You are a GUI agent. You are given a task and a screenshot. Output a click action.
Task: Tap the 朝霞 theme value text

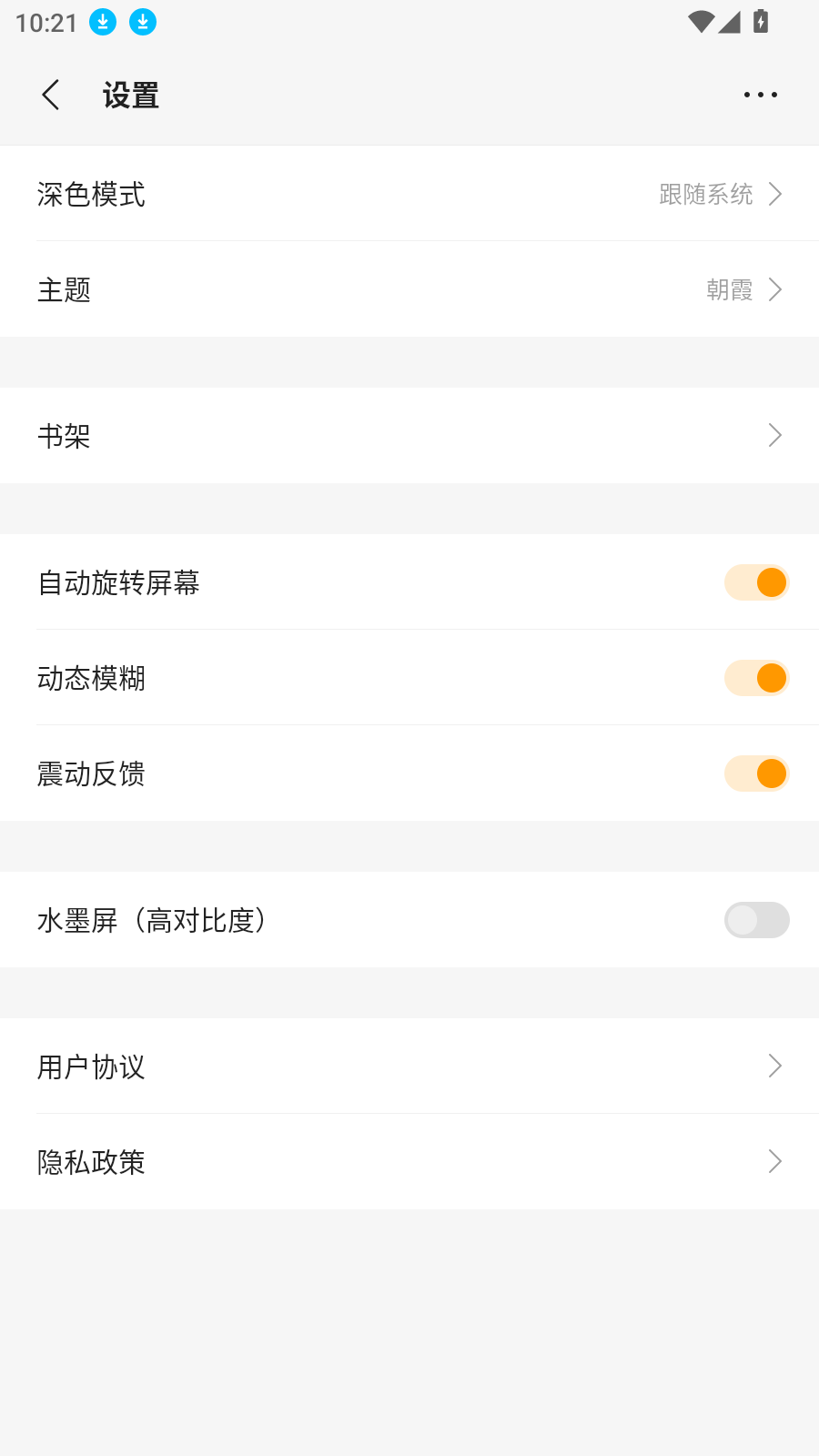pyautogui.click(x=729, y=288)
